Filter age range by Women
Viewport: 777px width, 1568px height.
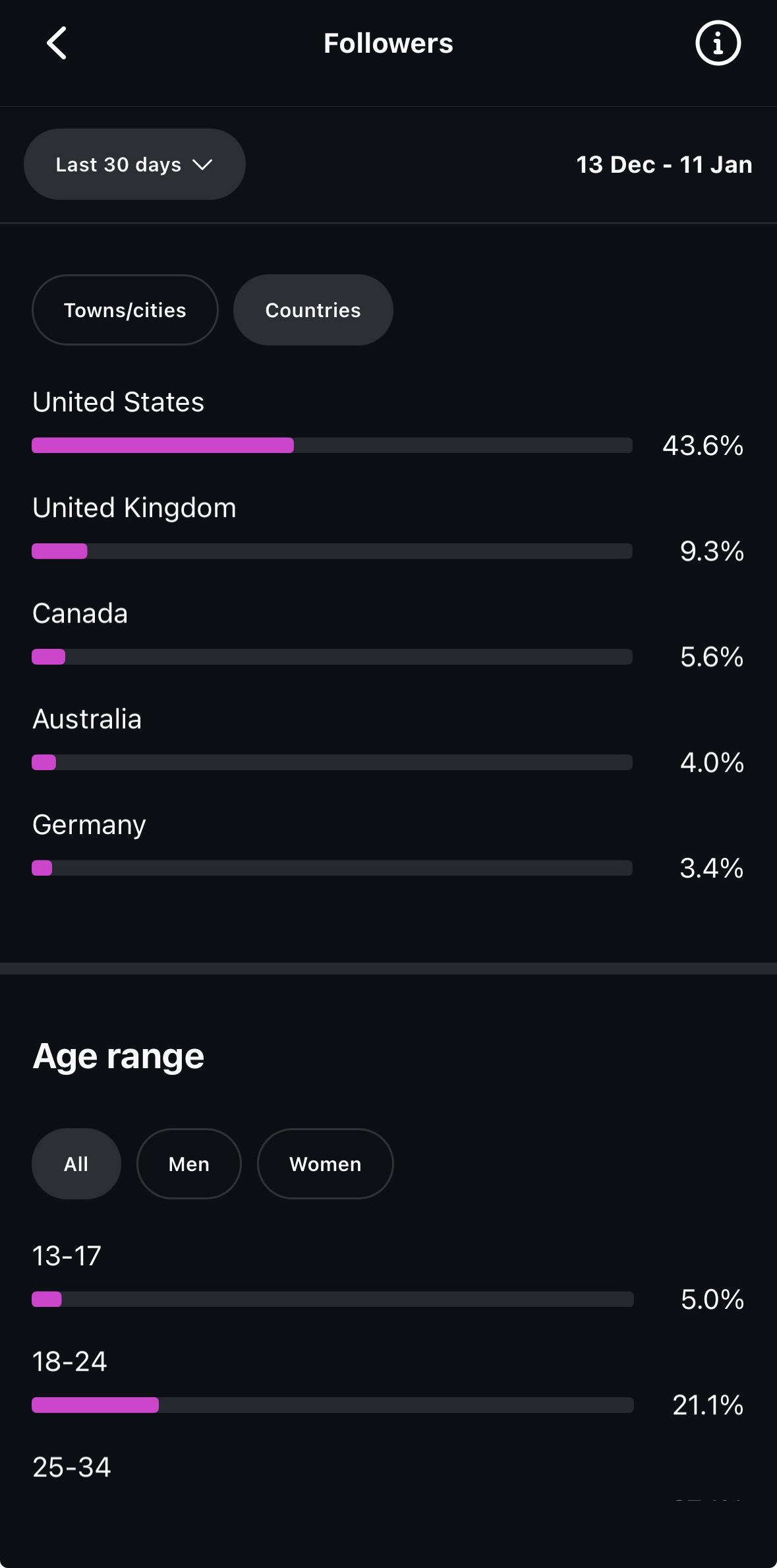325,1163
